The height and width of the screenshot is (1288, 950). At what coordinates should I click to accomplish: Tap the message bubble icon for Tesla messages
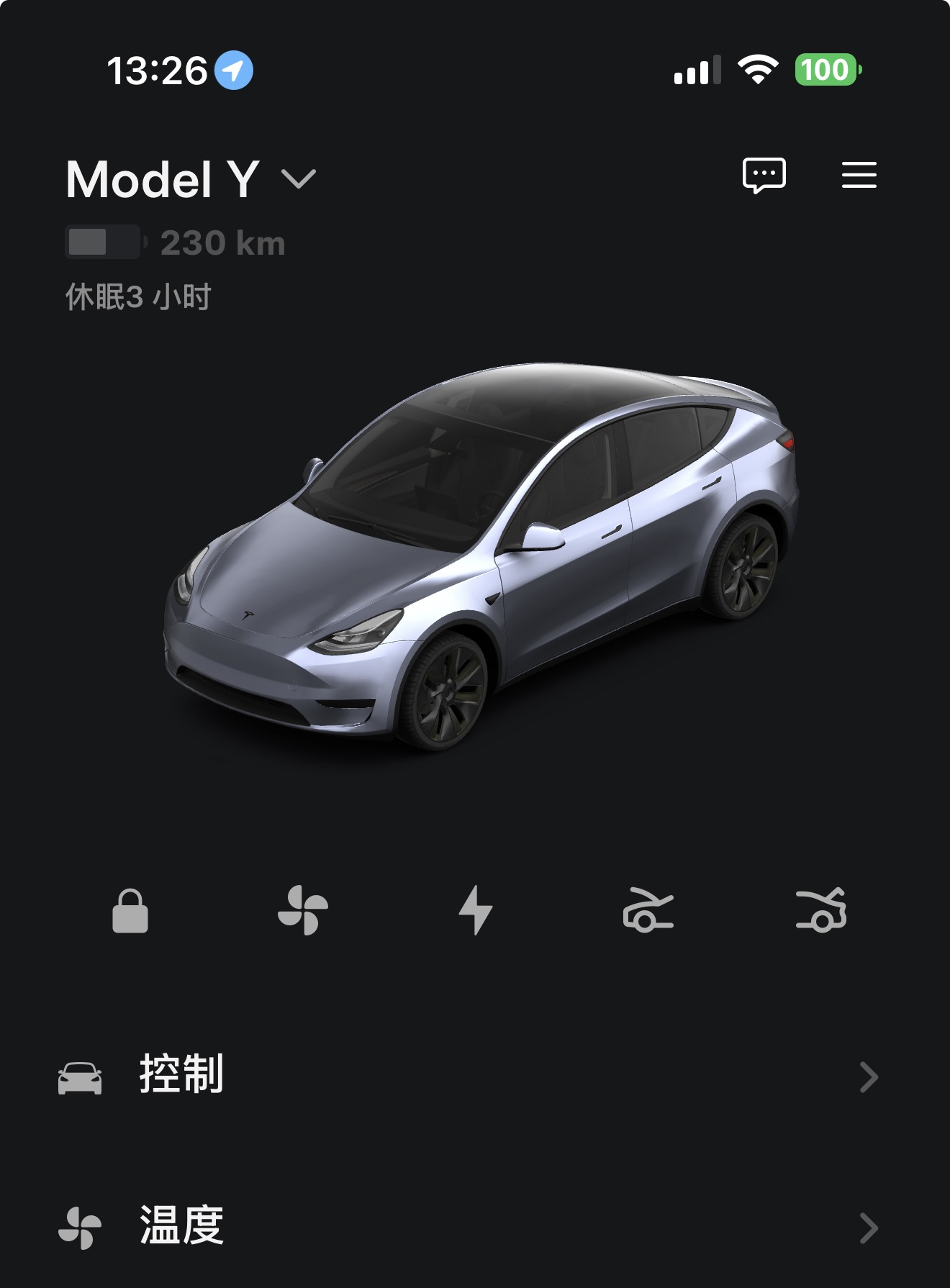click(x=765, y=175)
